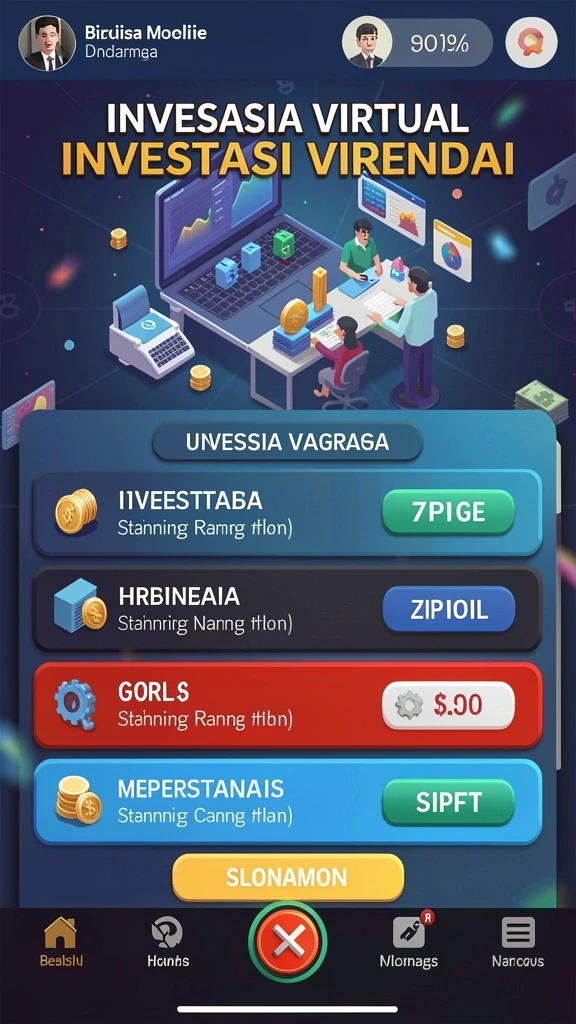Tap the yellow SLONAMON button
The image size is (576, 1024).
coord(288,878)
